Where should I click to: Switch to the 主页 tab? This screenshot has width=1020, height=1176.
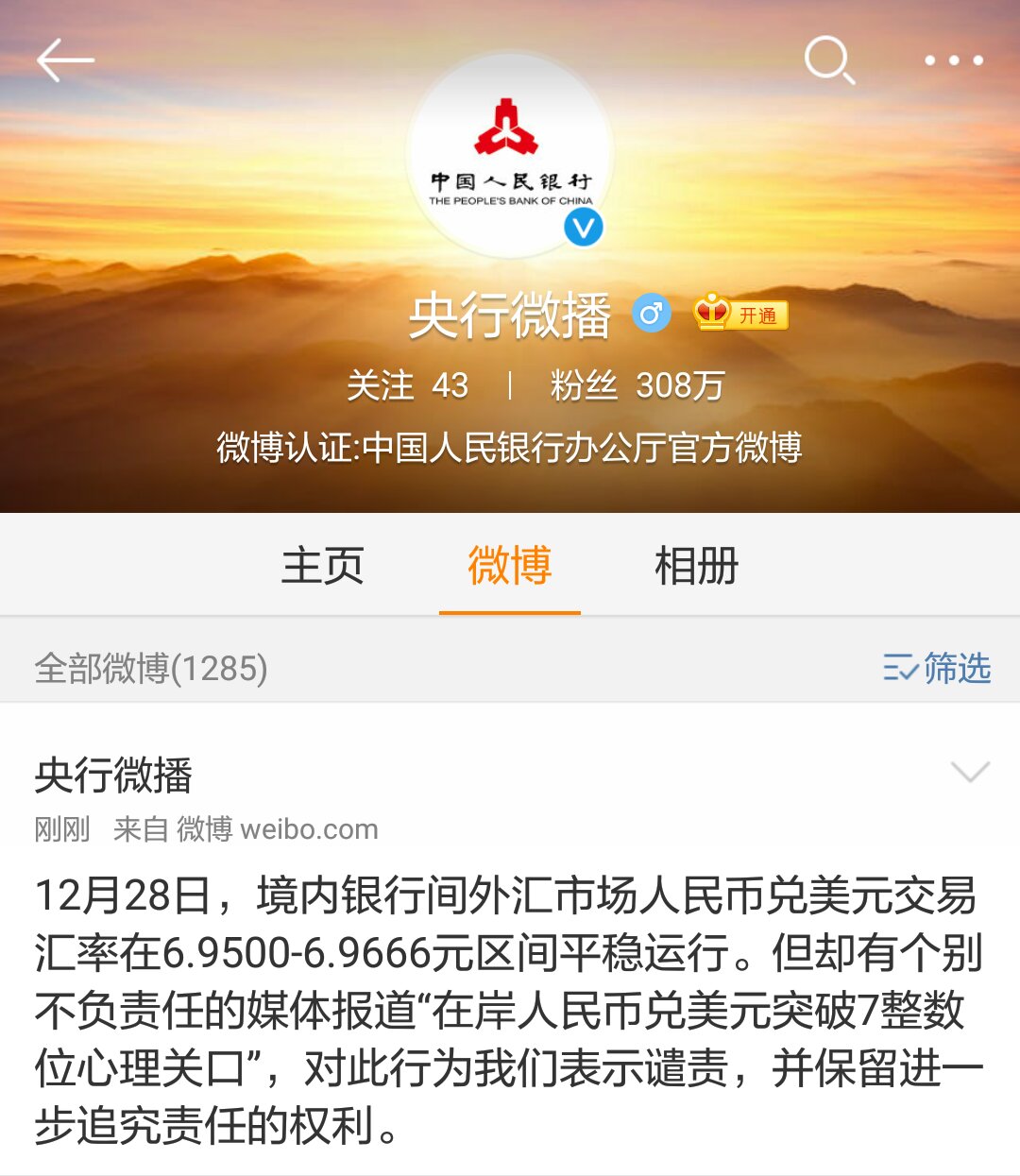[x=323, y=566]
